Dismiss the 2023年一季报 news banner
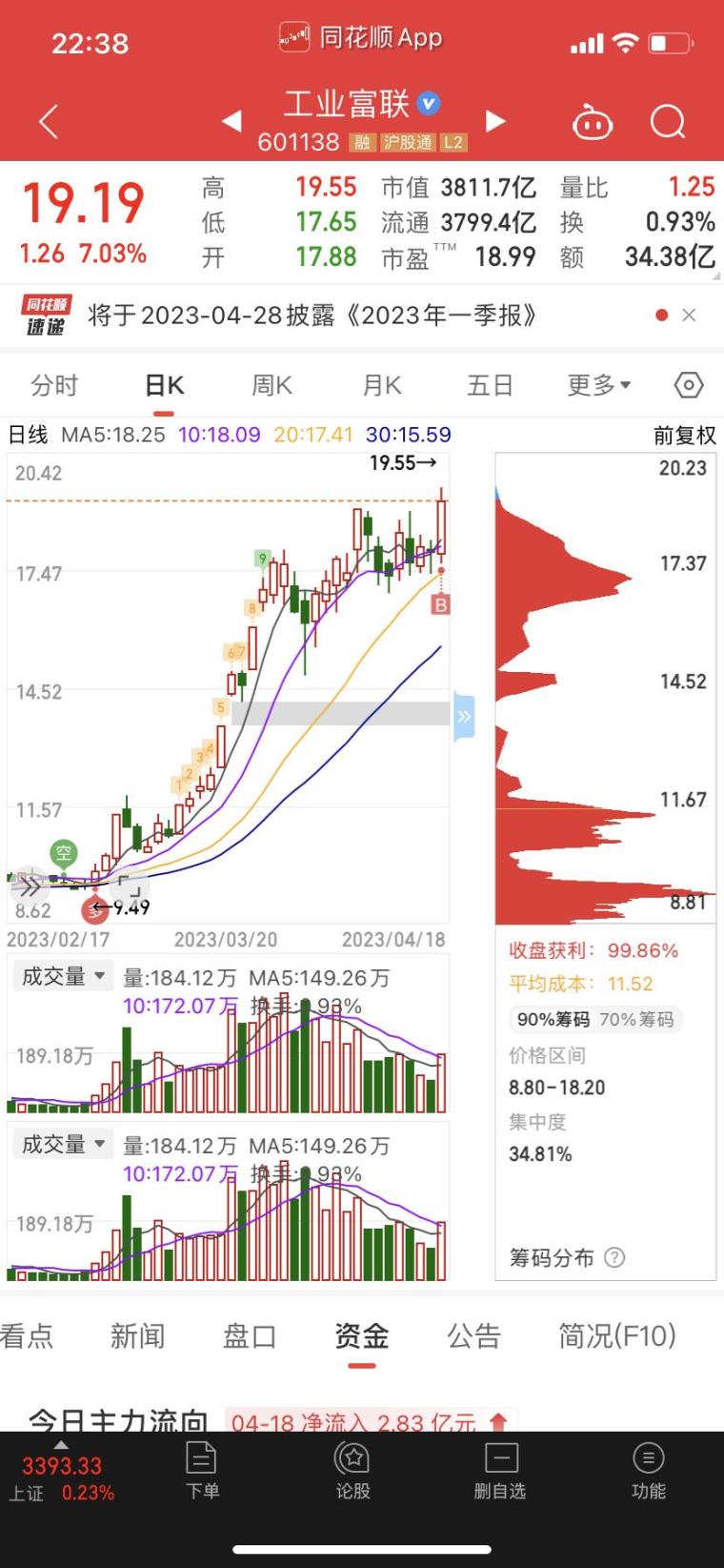 click(690, 316)
